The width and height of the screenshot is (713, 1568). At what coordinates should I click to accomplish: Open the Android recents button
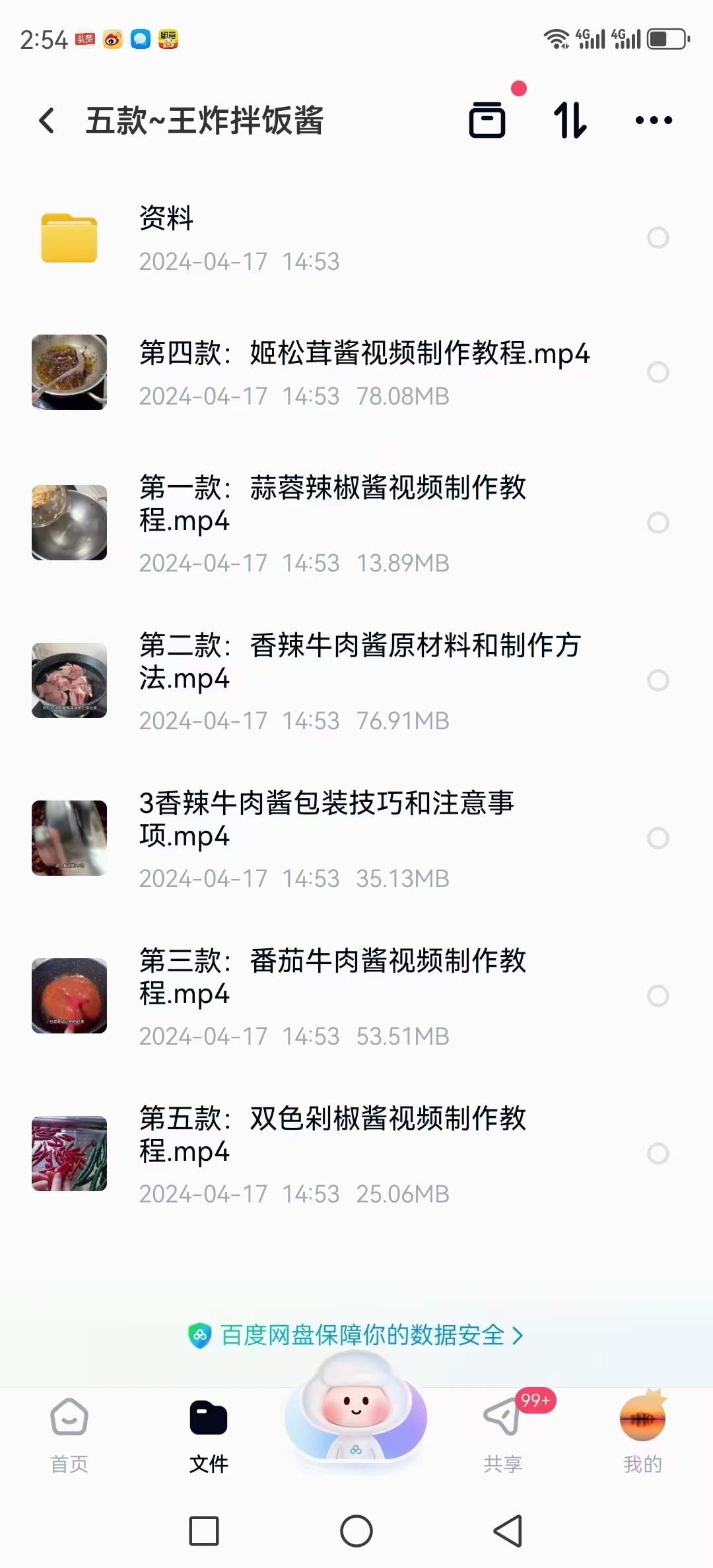coord(205,1532)
